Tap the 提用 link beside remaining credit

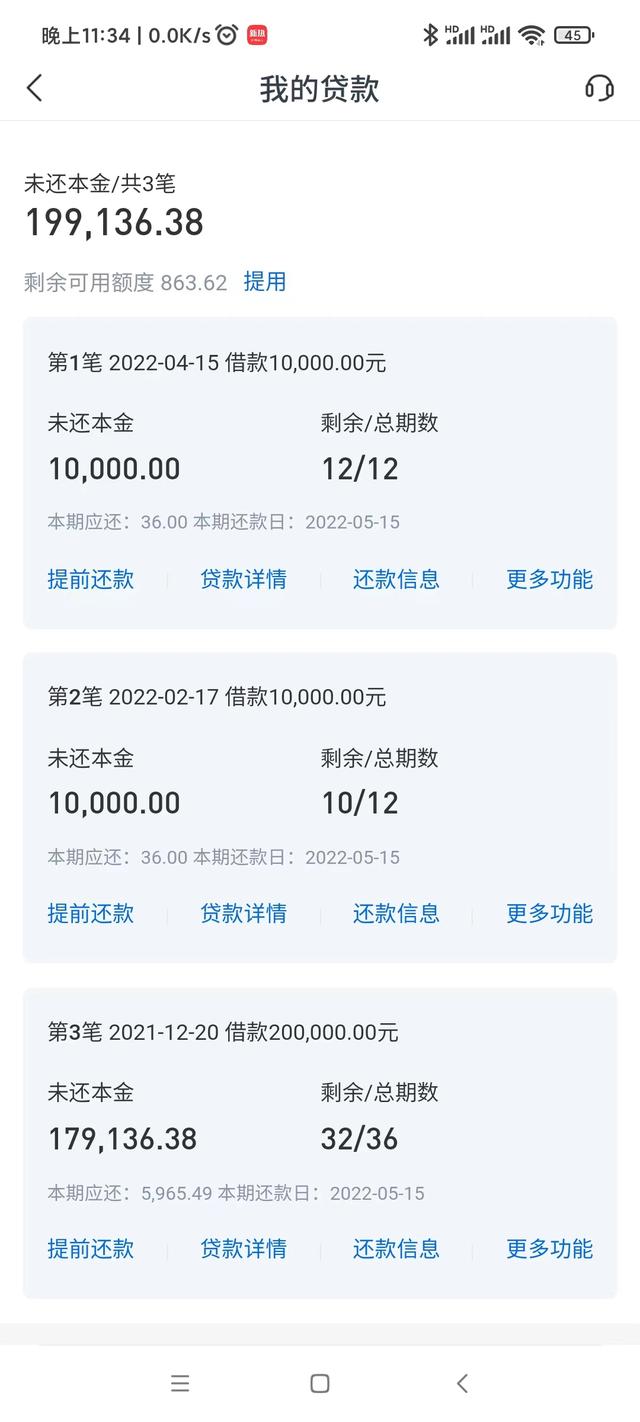(265, 282)
